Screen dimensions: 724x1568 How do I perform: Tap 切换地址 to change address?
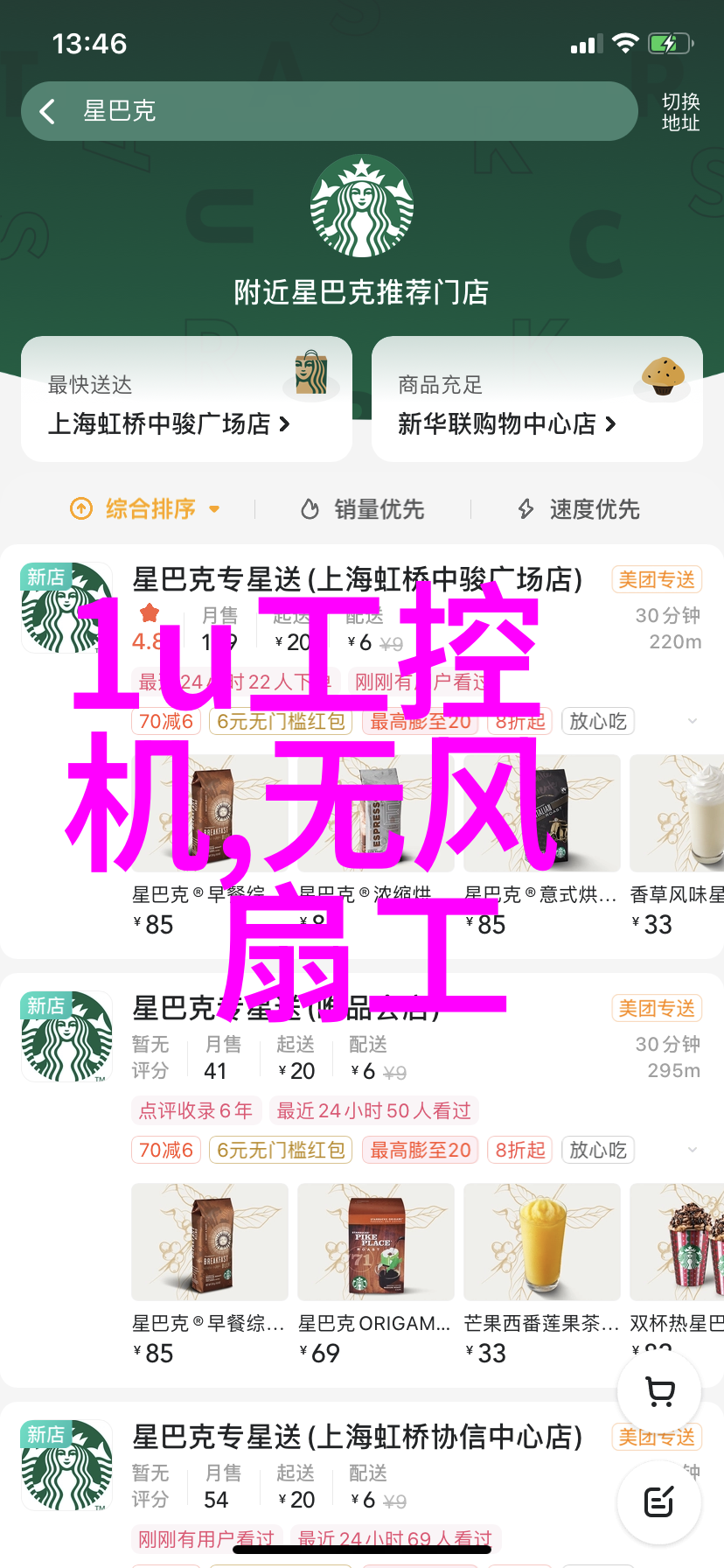[x=680, y=112]
